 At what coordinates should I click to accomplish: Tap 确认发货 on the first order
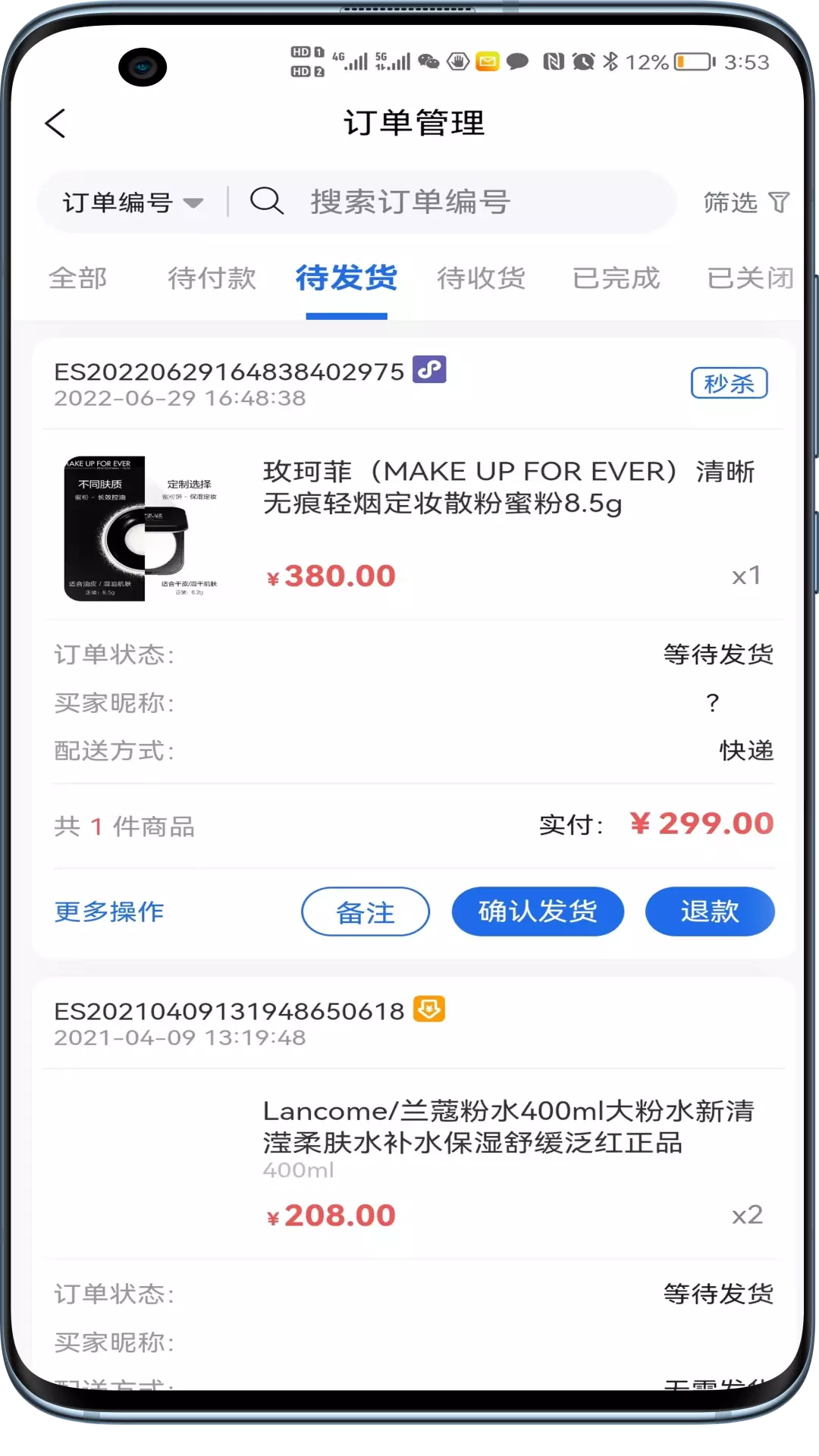click(538, 912)
